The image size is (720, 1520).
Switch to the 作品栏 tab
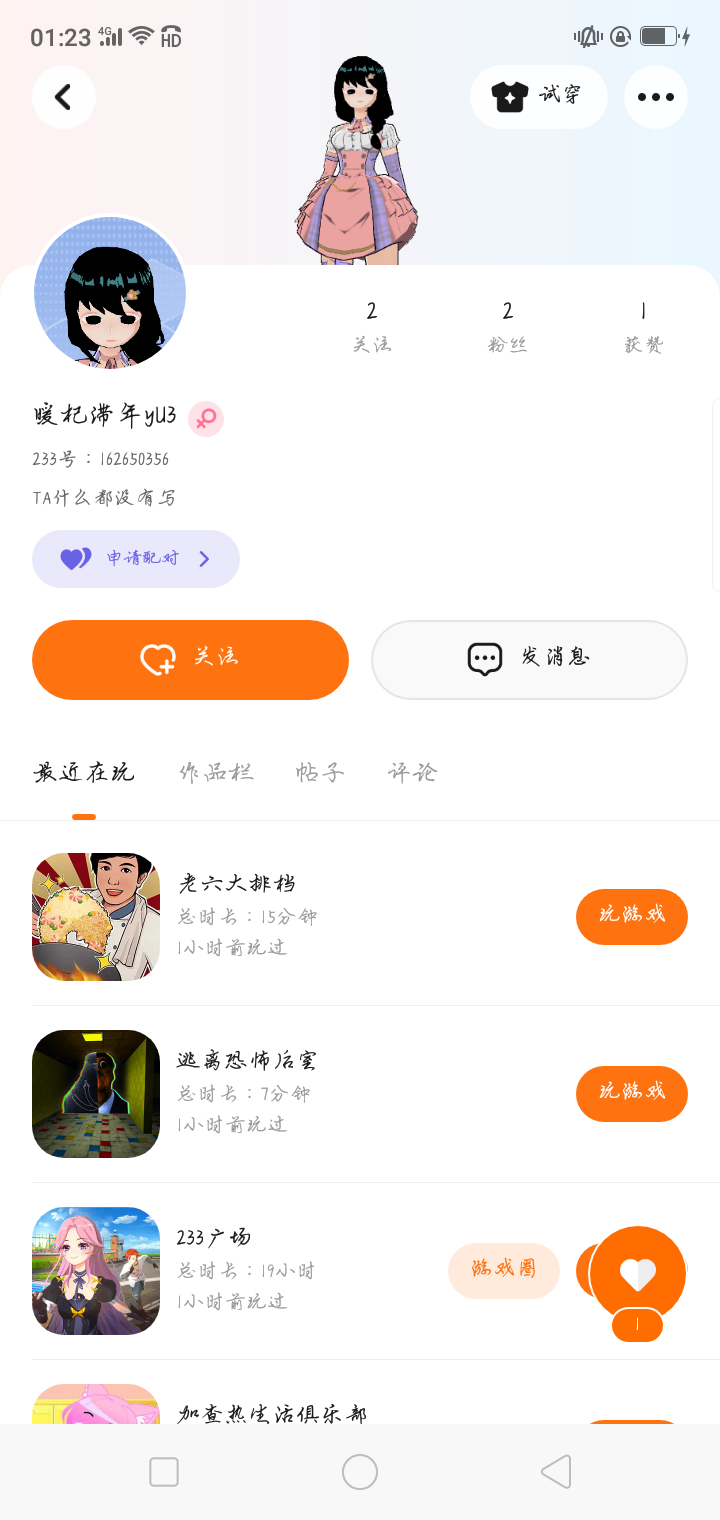click(216, 772)
